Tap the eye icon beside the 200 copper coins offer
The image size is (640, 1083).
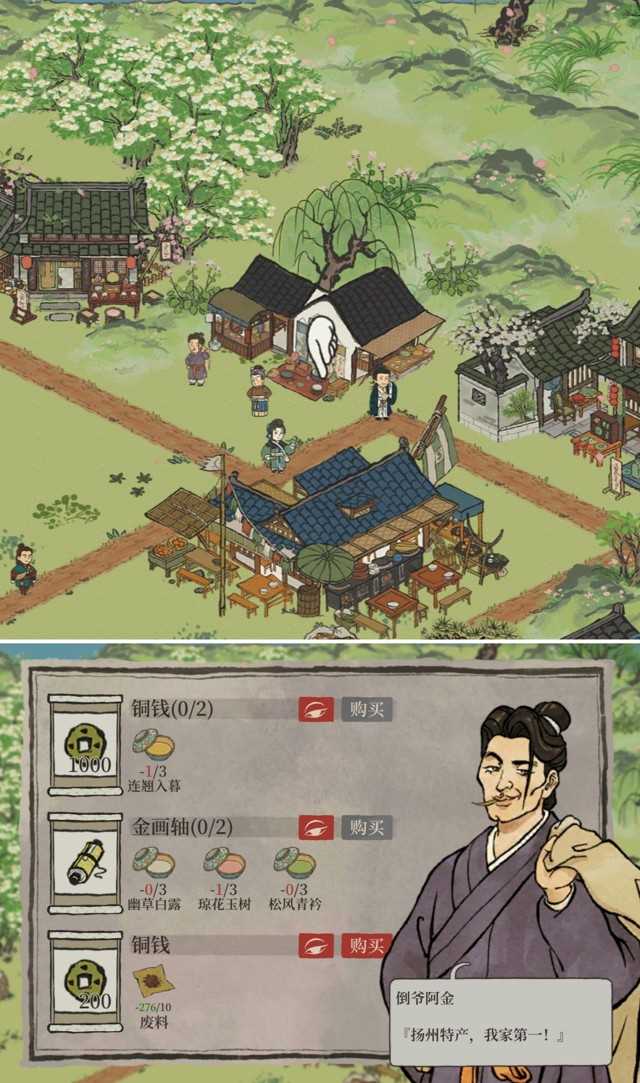point(316,945)
